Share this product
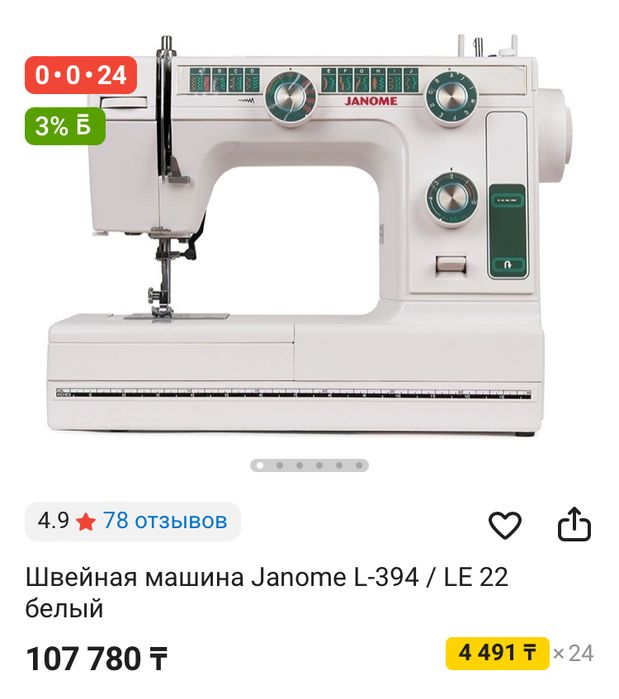The image size is (619, 699). [574, 525]
